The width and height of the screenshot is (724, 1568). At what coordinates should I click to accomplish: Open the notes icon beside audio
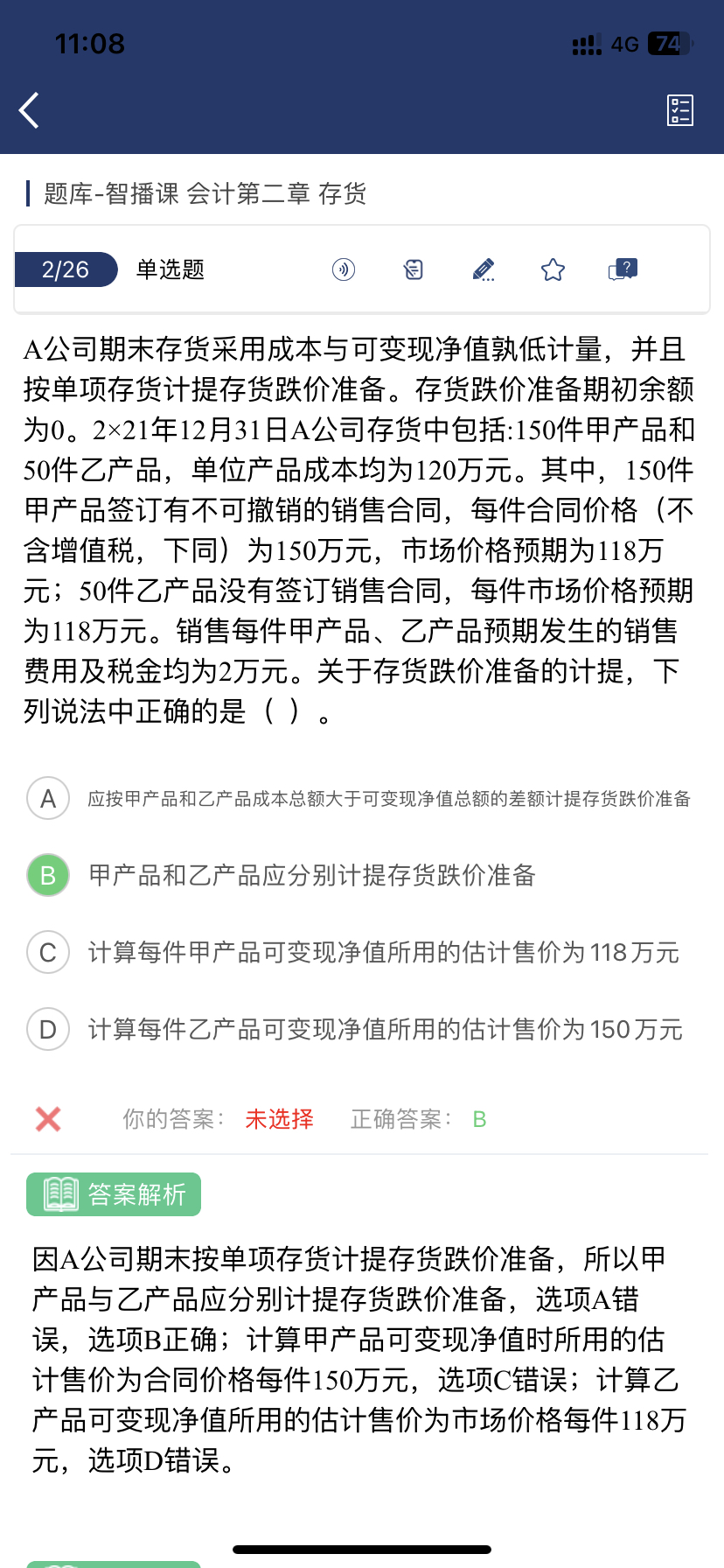point(414,269)
